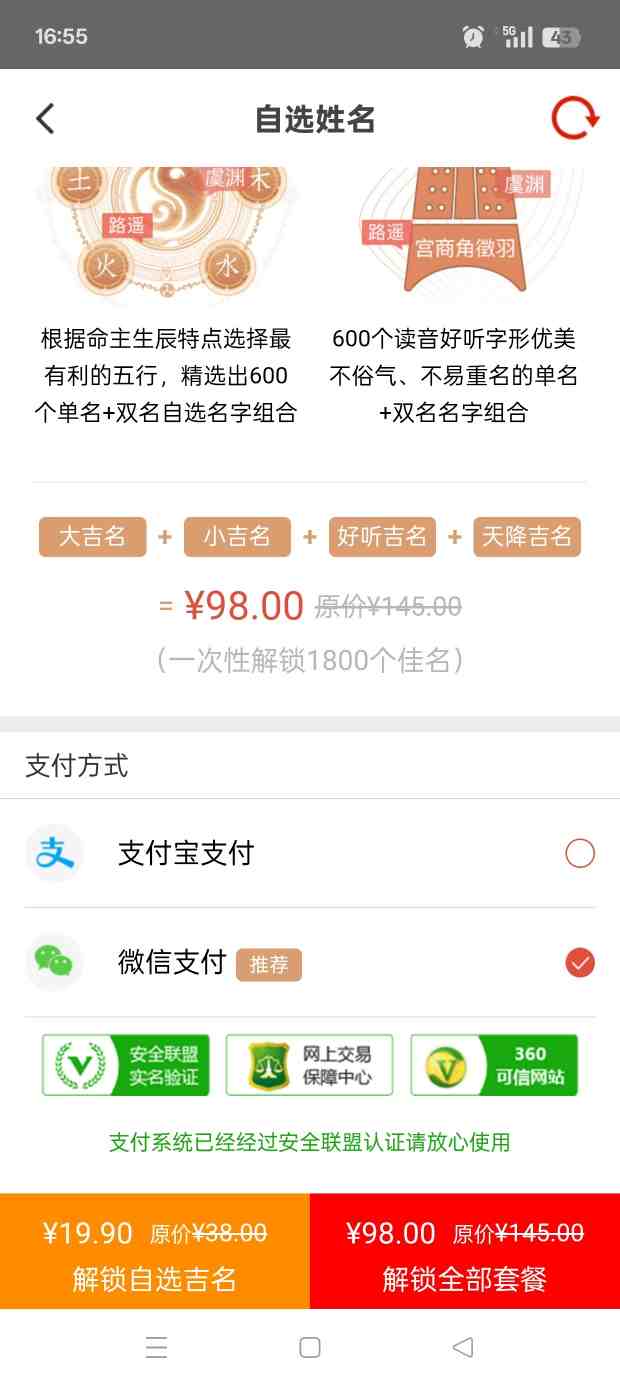Open the system recent apps menu
620x1386 pixels.
pyautogui.click(x=156, y=1347)
